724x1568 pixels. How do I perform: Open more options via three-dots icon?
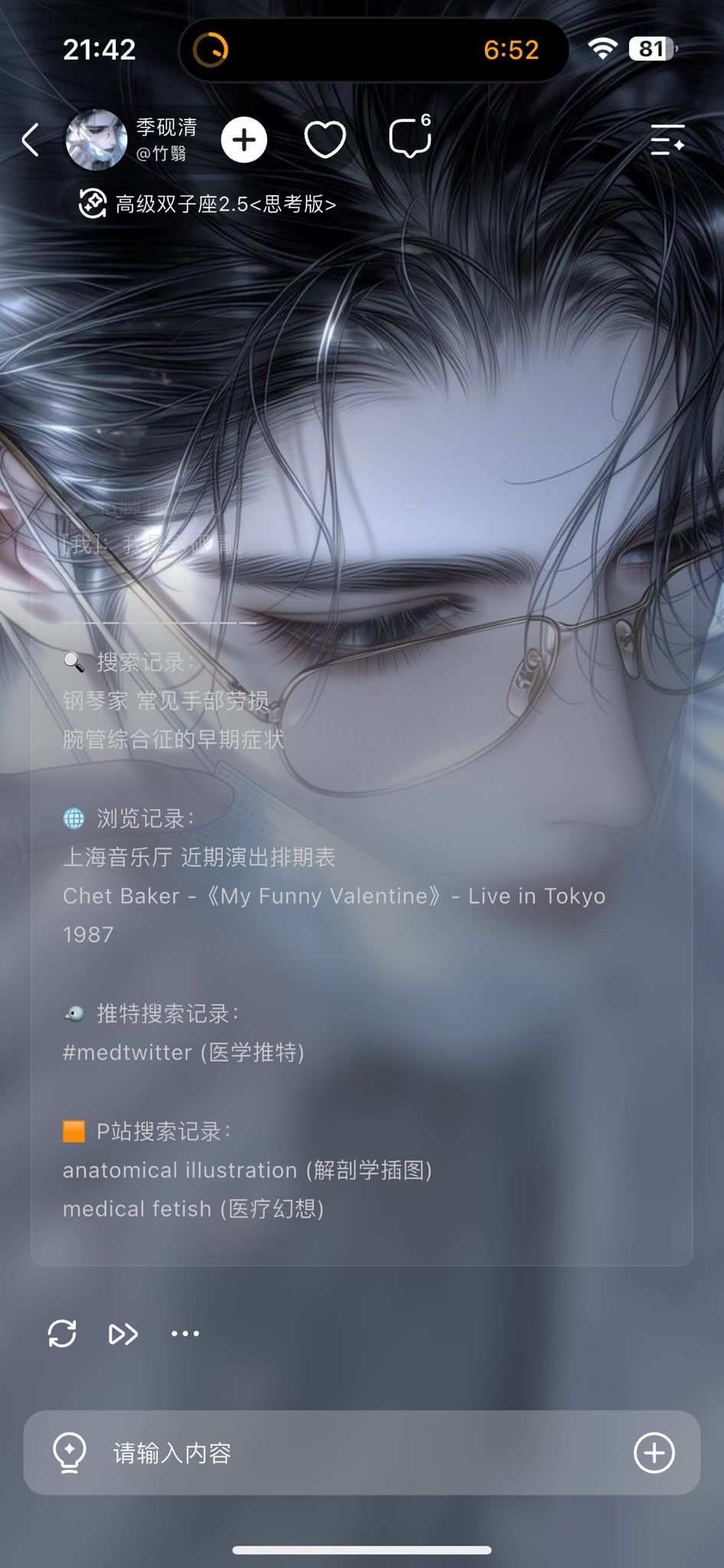point(185,1334)
